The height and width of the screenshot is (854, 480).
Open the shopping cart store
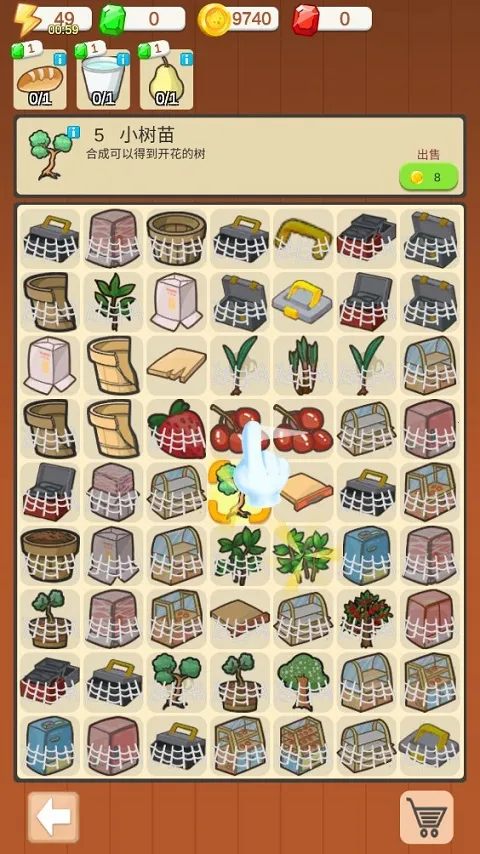click(427, 817)
